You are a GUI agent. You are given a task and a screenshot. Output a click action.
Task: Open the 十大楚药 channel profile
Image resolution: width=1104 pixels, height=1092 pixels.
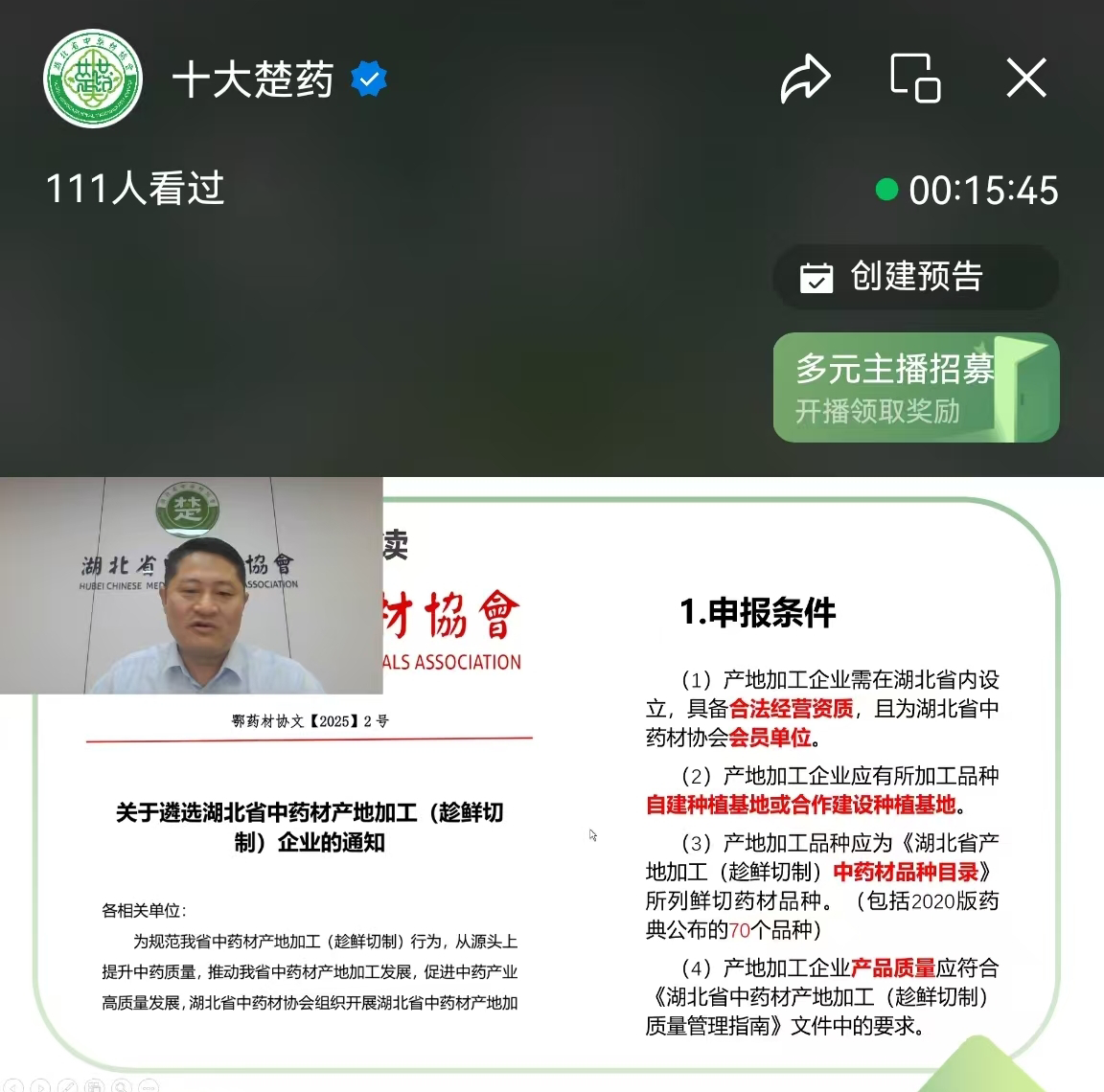pyautogui.click(x=93, y=78)
